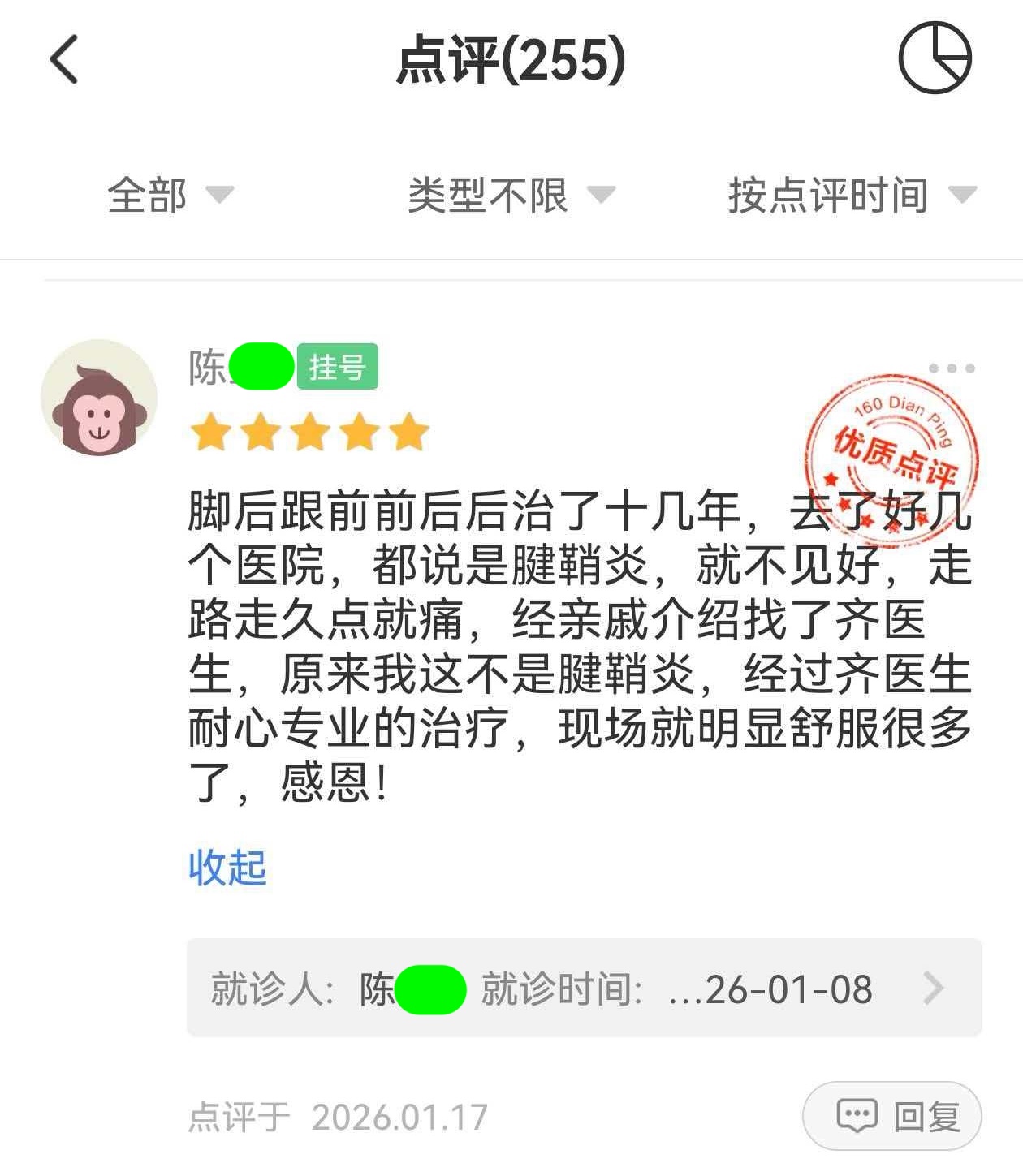Go back from the 点评 page
1023x1176 pixels.
click(65, 59)
